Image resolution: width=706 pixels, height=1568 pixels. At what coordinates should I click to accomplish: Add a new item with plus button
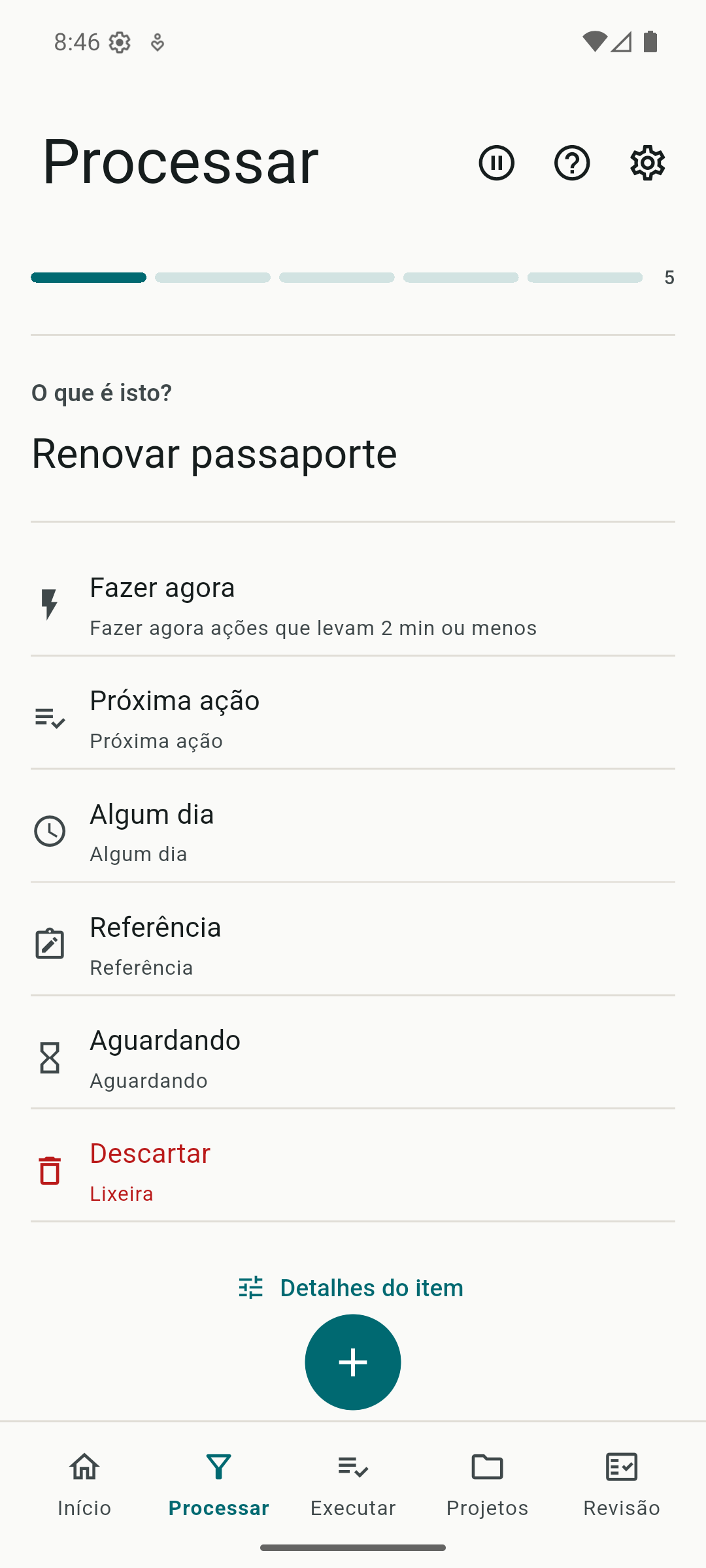[x=353, y=1362]
